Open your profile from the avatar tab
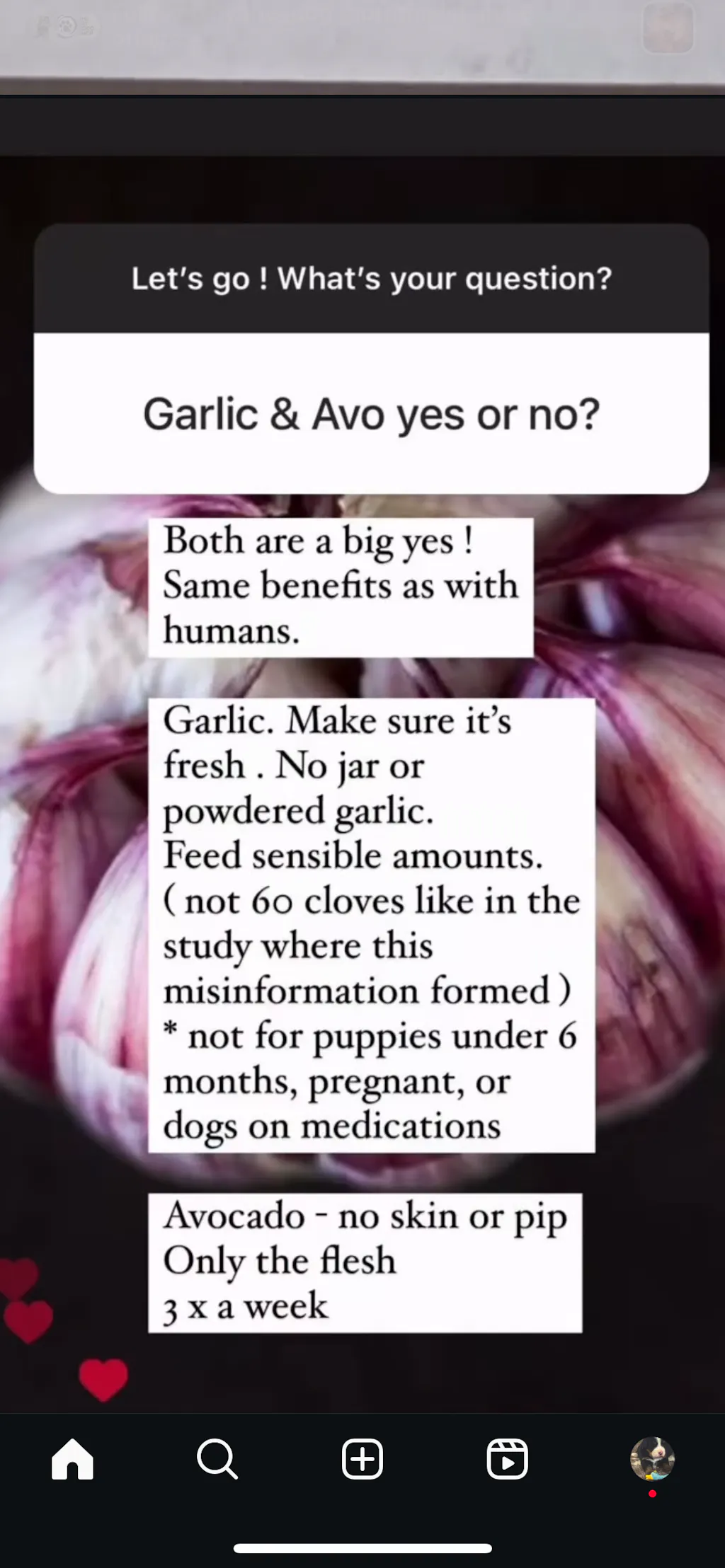725x1568 pixels. 652,1458
